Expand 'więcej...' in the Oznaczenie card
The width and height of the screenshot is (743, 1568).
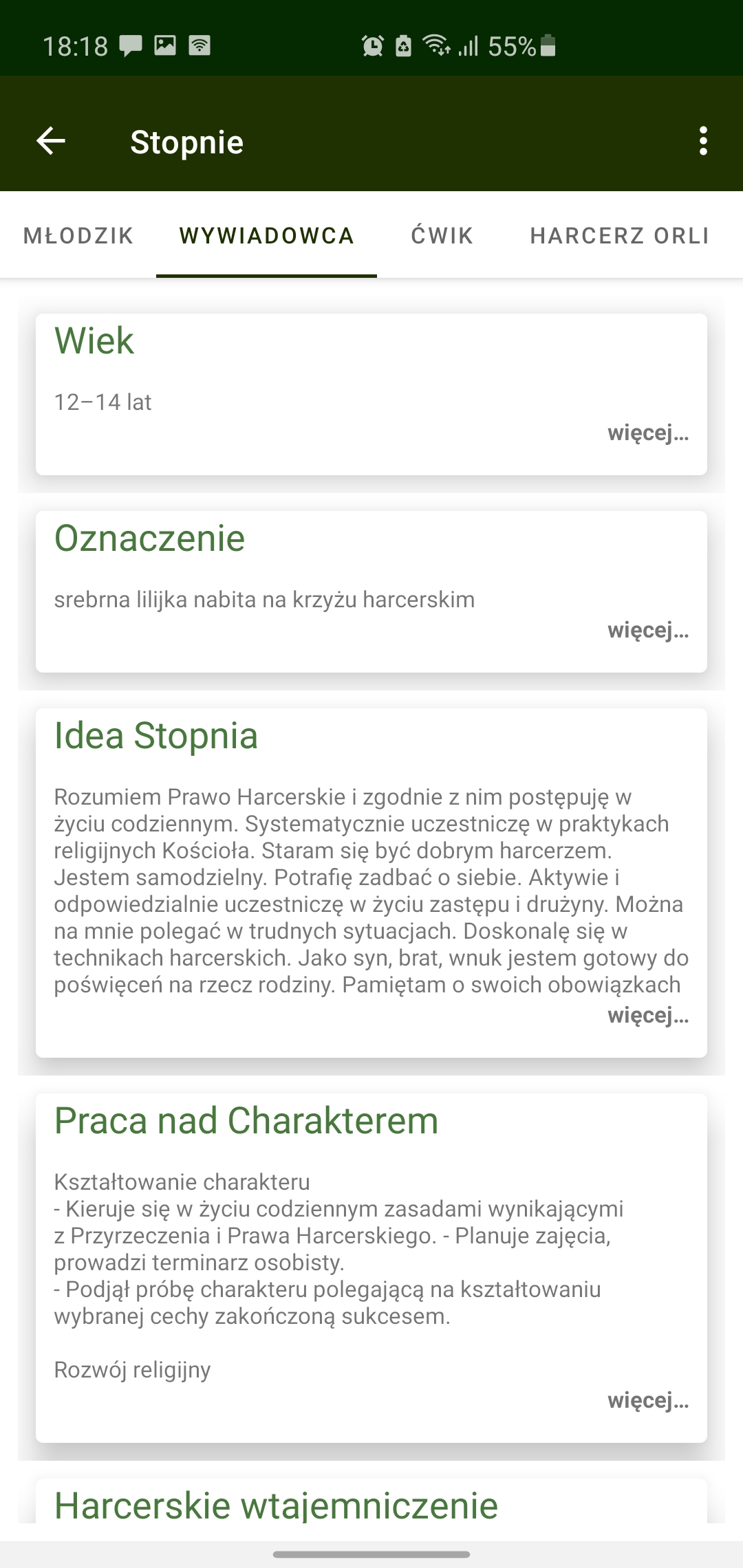[x=647, y=631]
